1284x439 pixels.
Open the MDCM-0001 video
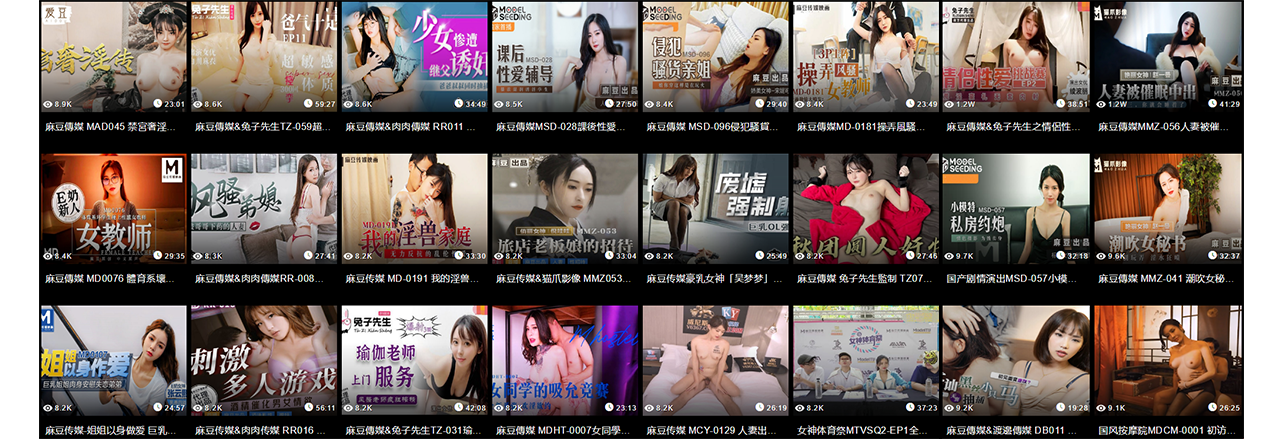pyautogui.click(x=1166, y=361)
